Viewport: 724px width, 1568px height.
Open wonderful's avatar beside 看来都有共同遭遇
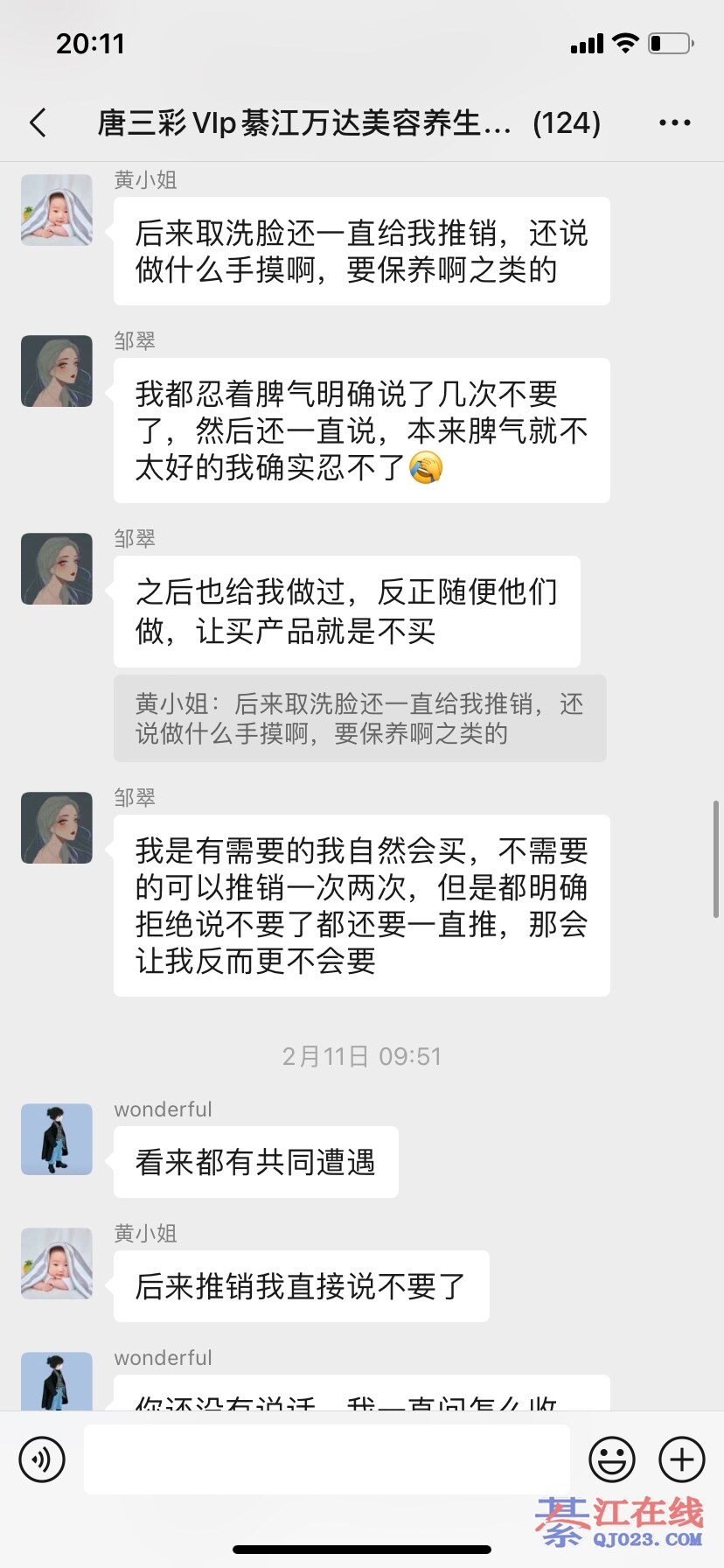pyautogui.click(x=57, y=1138)
